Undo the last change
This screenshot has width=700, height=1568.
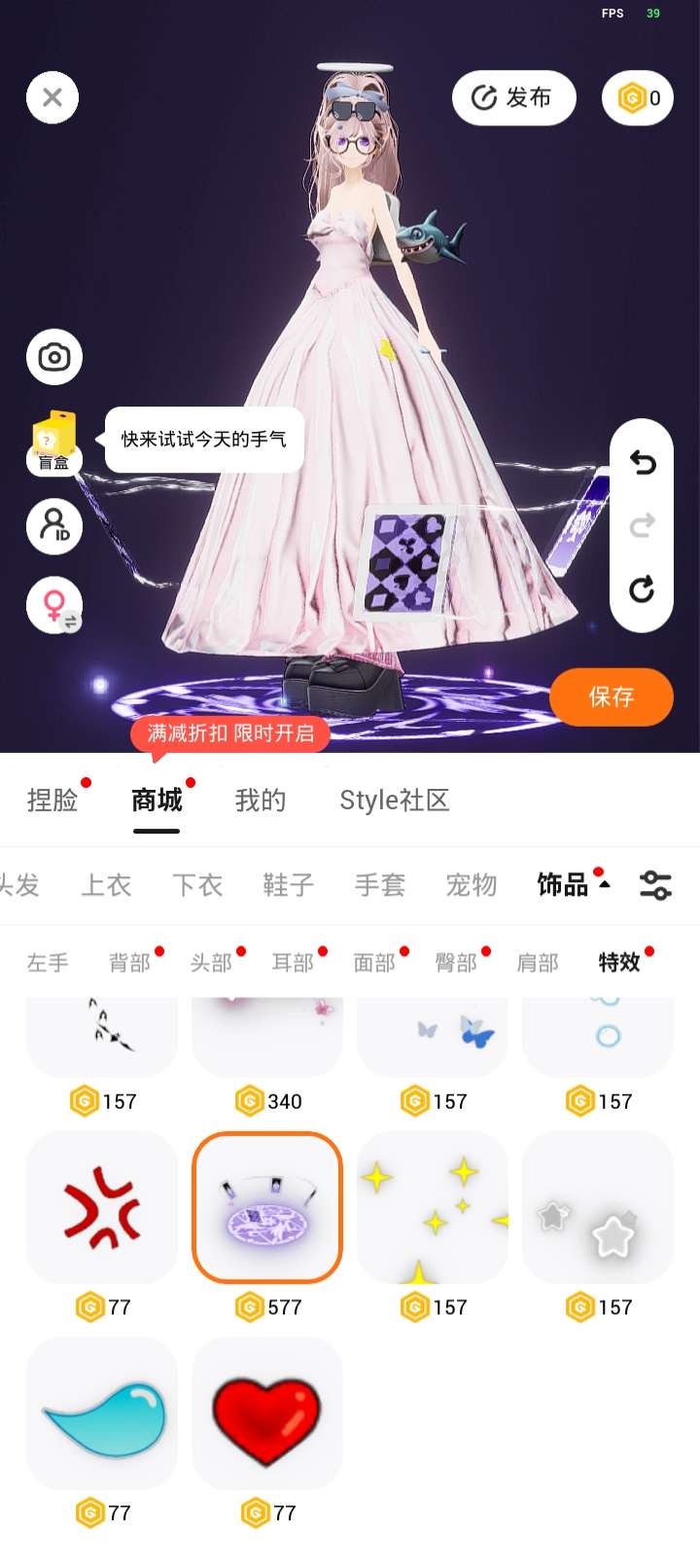[643, 463]
